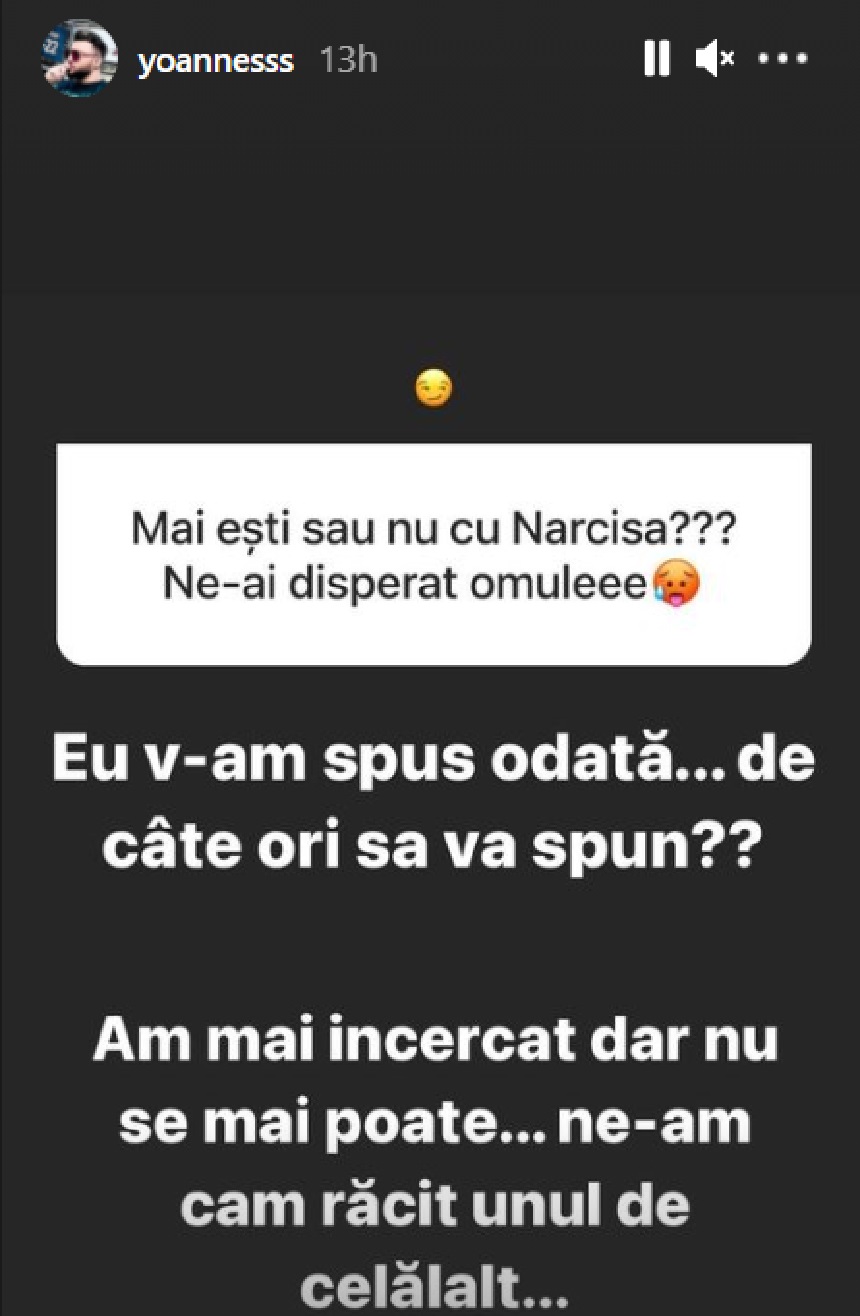Image resolution: width=860 pixels, height=1316 pixels.
Task: Open yoannesss profile picture
Action: point(78,59)
